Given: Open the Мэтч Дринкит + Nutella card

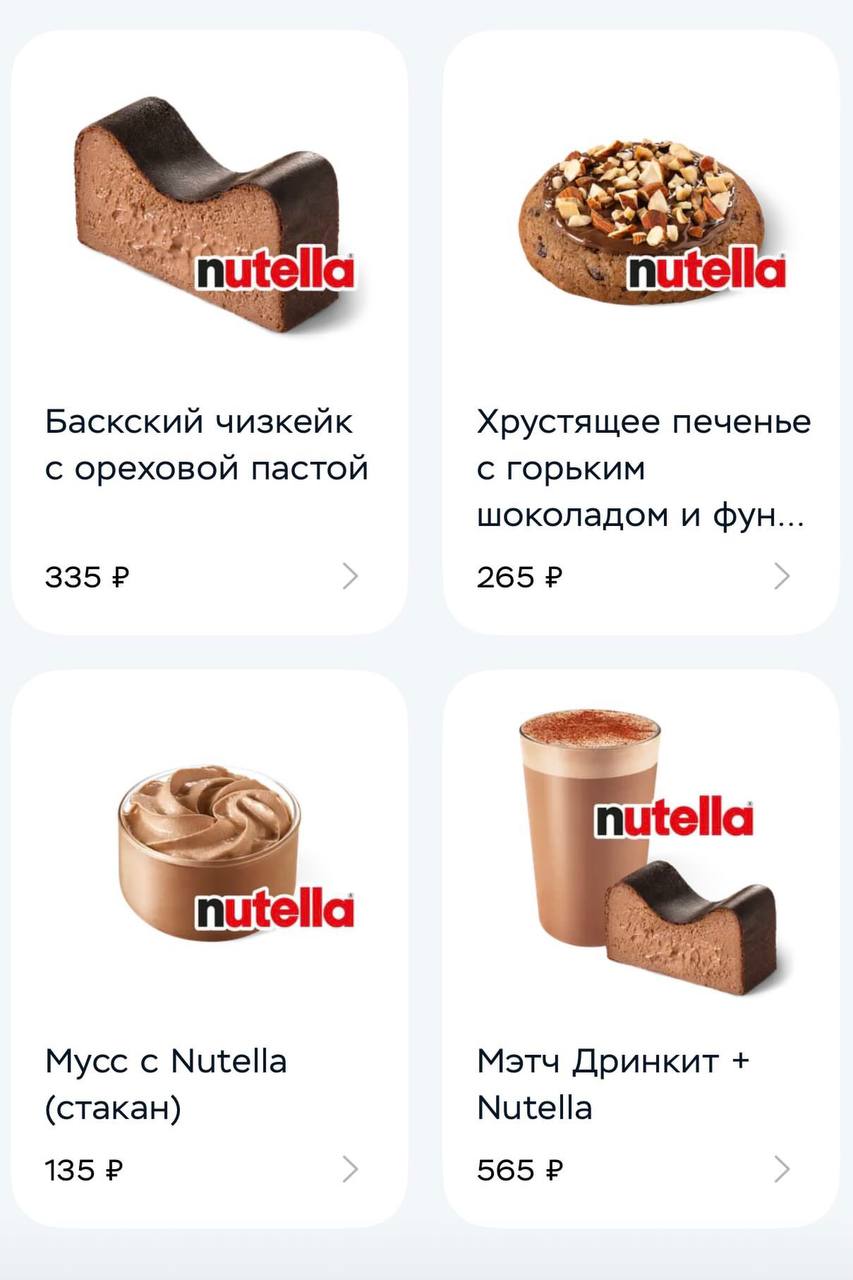Looking at the screenshot, I should coord(641,948).
